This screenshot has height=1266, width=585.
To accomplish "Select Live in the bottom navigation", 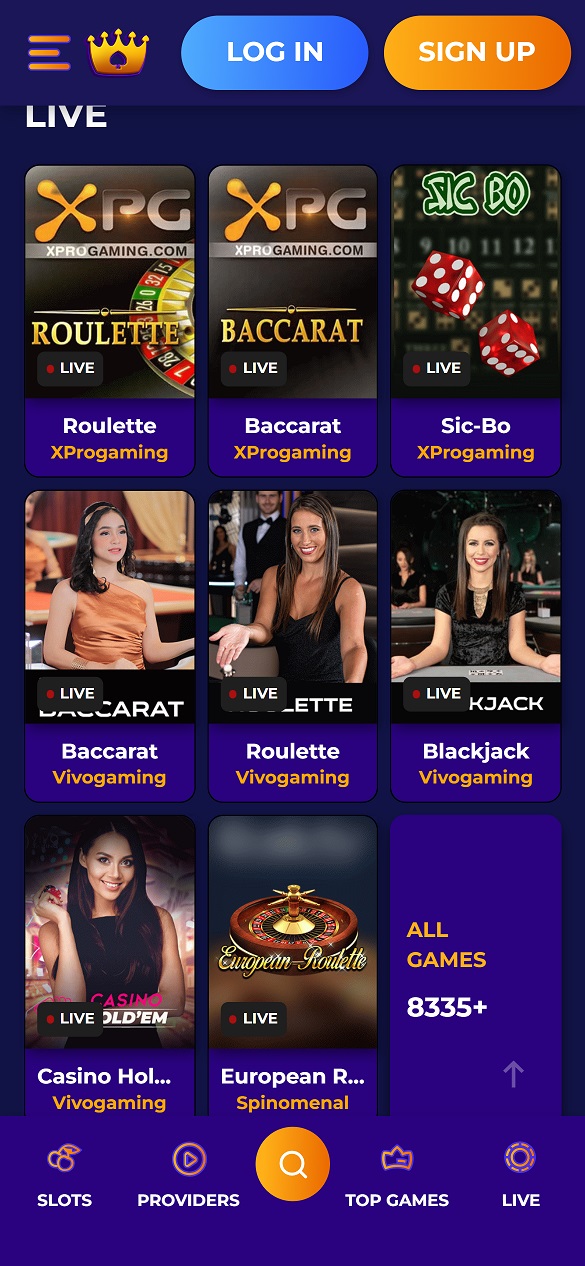I will point(520,1175).
